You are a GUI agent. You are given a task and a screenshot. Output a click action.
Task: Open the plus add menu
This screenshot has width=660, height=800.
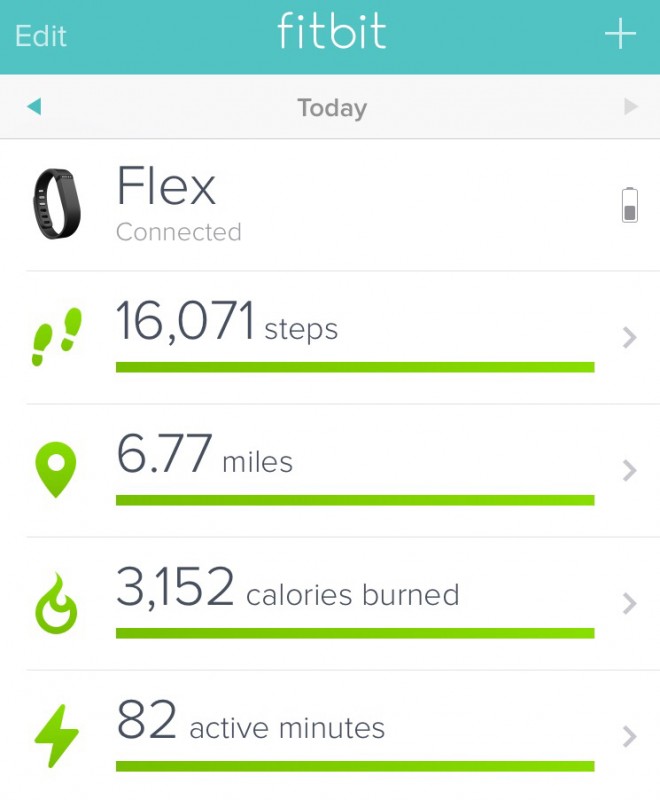620,35
